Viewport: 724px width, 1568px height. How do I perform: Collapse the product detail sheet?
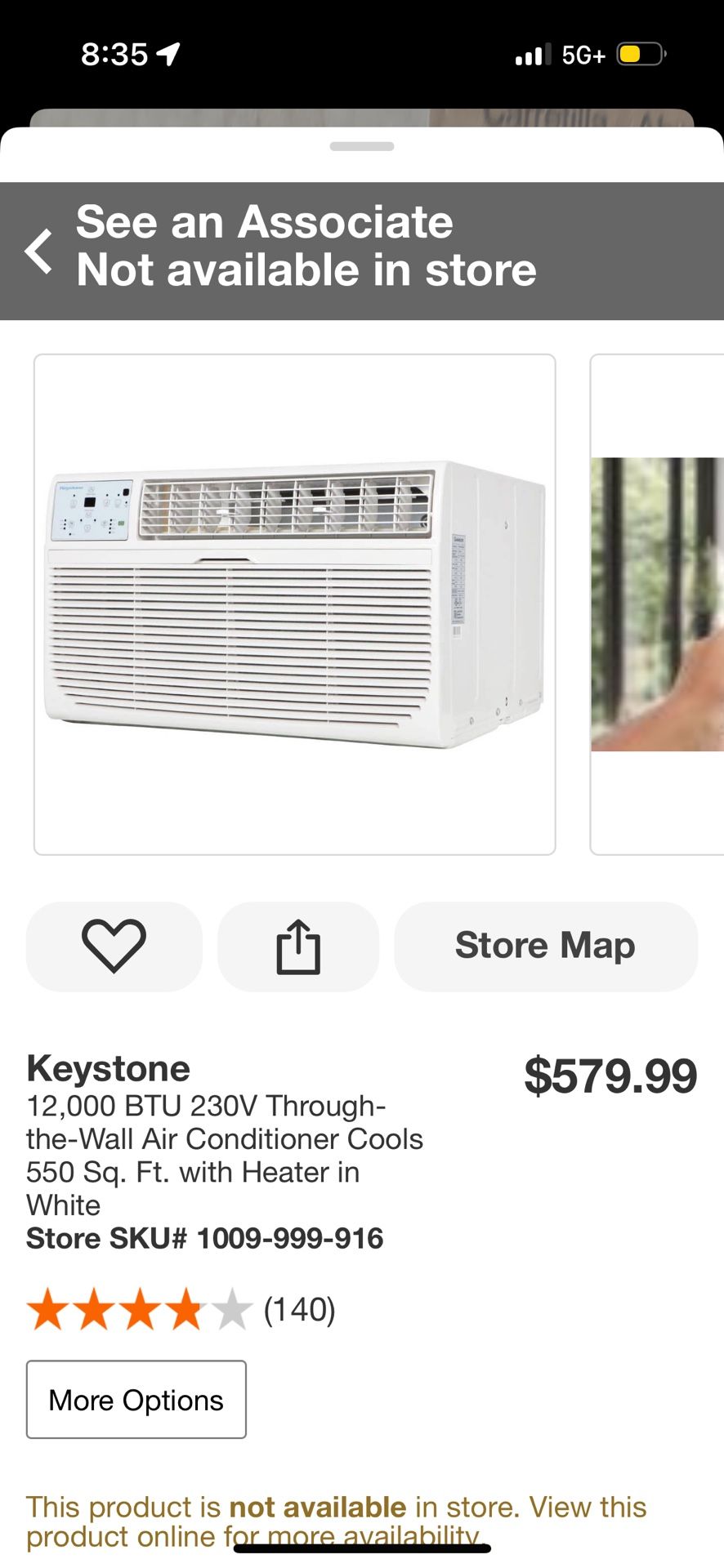point(361,145)
